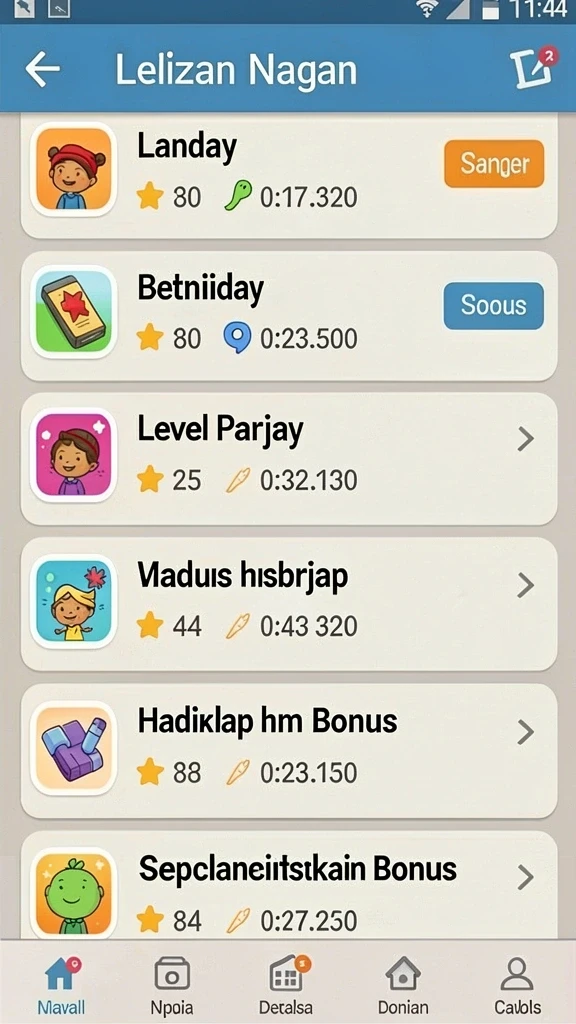Viewport: 576px width, 1024px height.
Task: Go back using the header arrow
Action: tap(42, 69)
